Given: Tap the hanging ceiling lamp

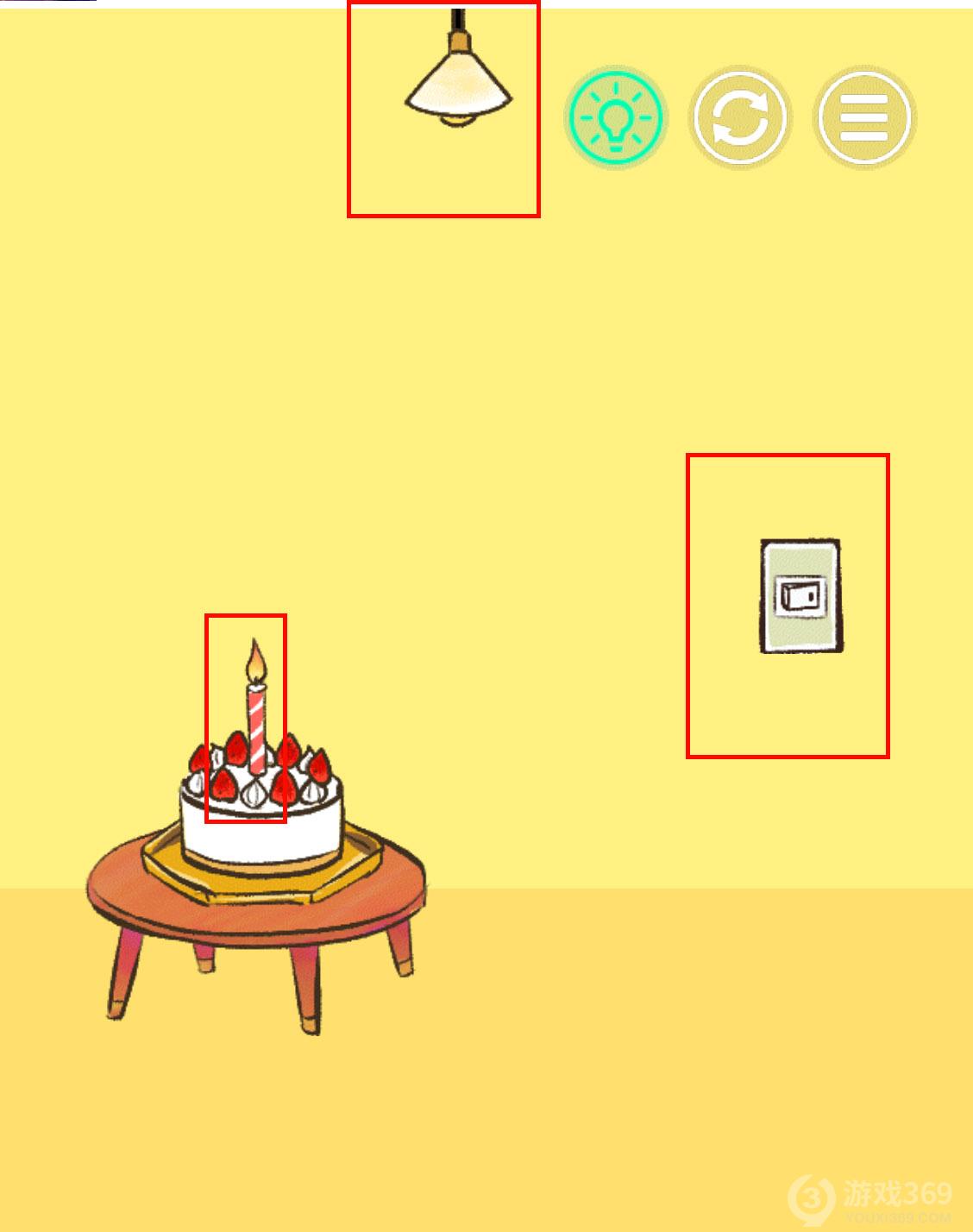Looking at the screenshot, I should point(460,87).
